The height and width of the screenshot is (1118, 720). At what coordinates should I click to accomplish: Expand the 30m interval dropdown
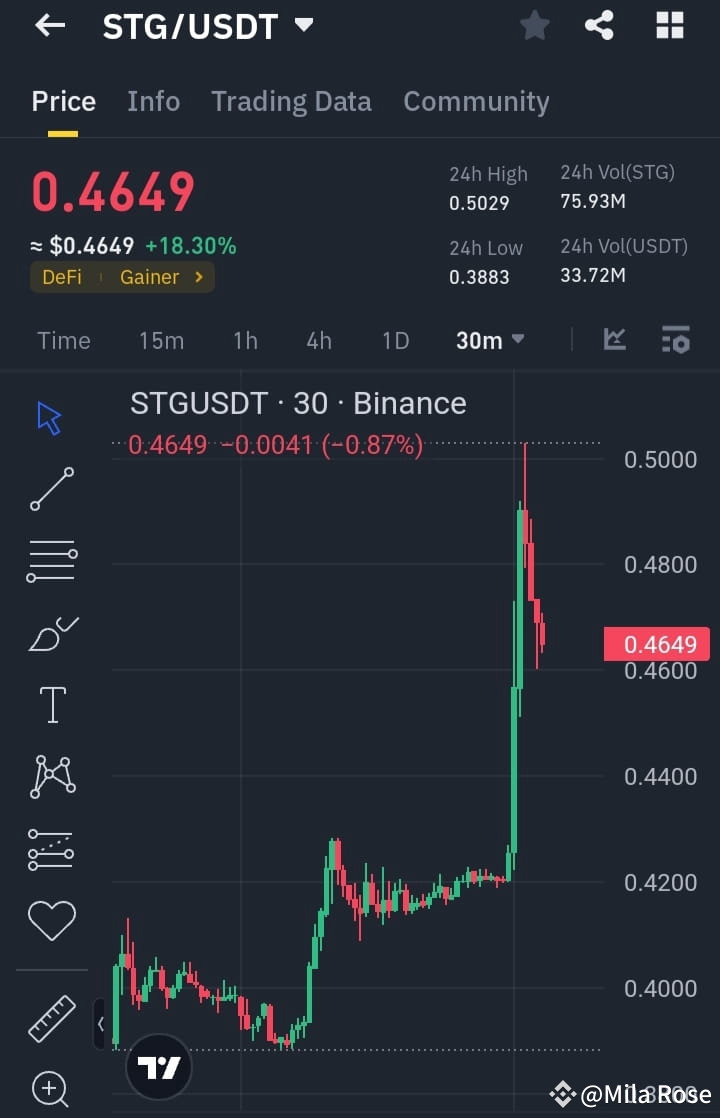(x=489, y=340)
